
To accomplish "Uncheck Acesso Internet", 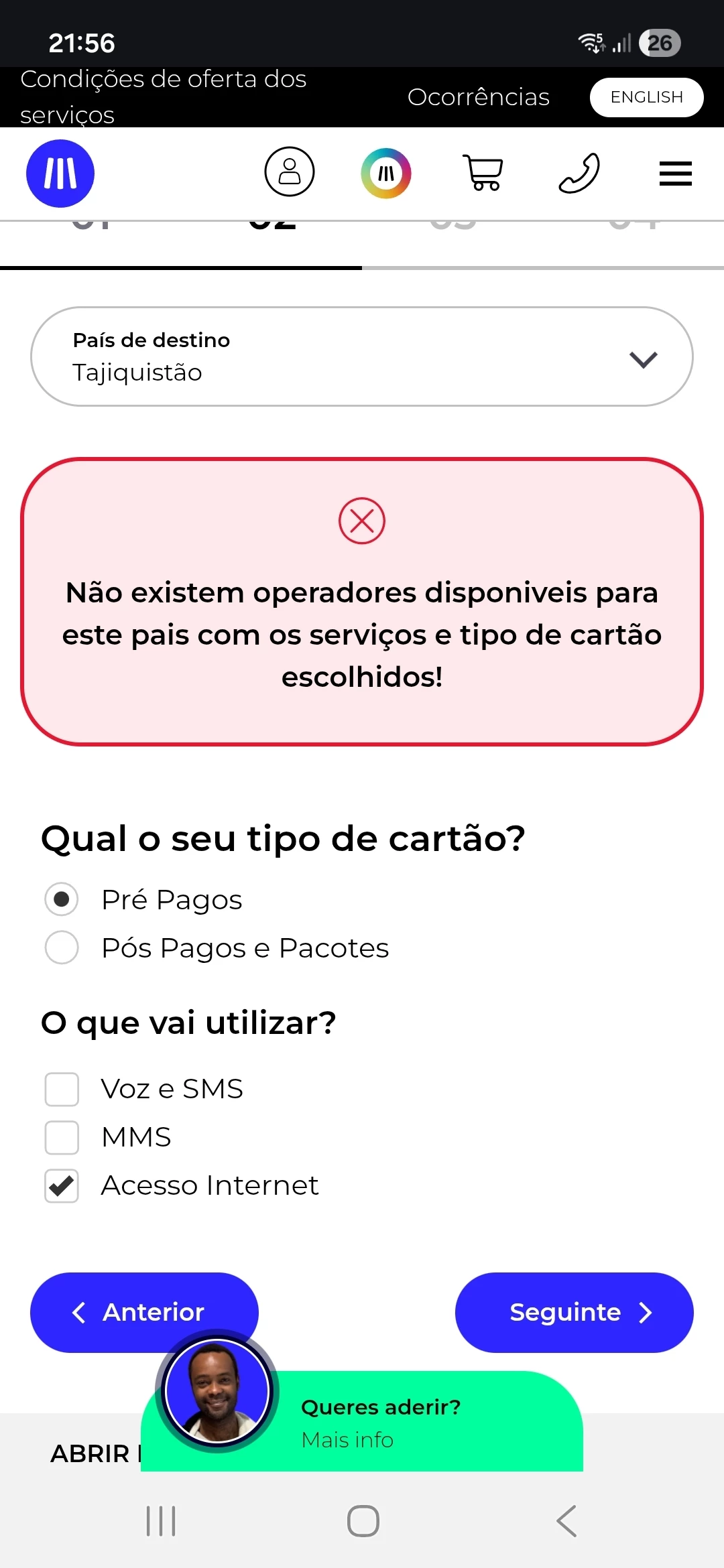I will click(x=62, y=1185).
